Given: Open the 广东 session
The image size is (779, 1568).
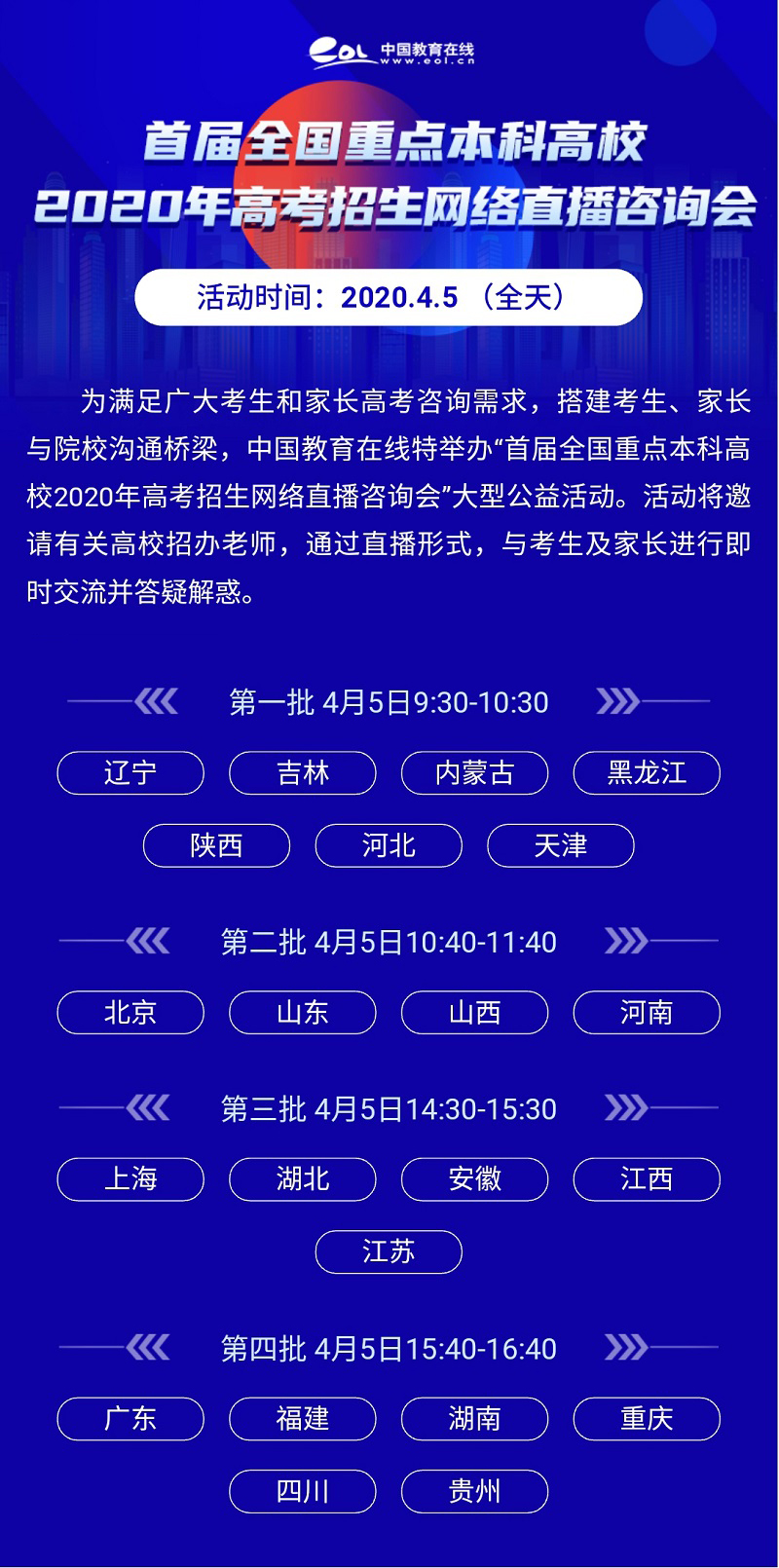Looking at the screenshot, I should click(130, 1419).
